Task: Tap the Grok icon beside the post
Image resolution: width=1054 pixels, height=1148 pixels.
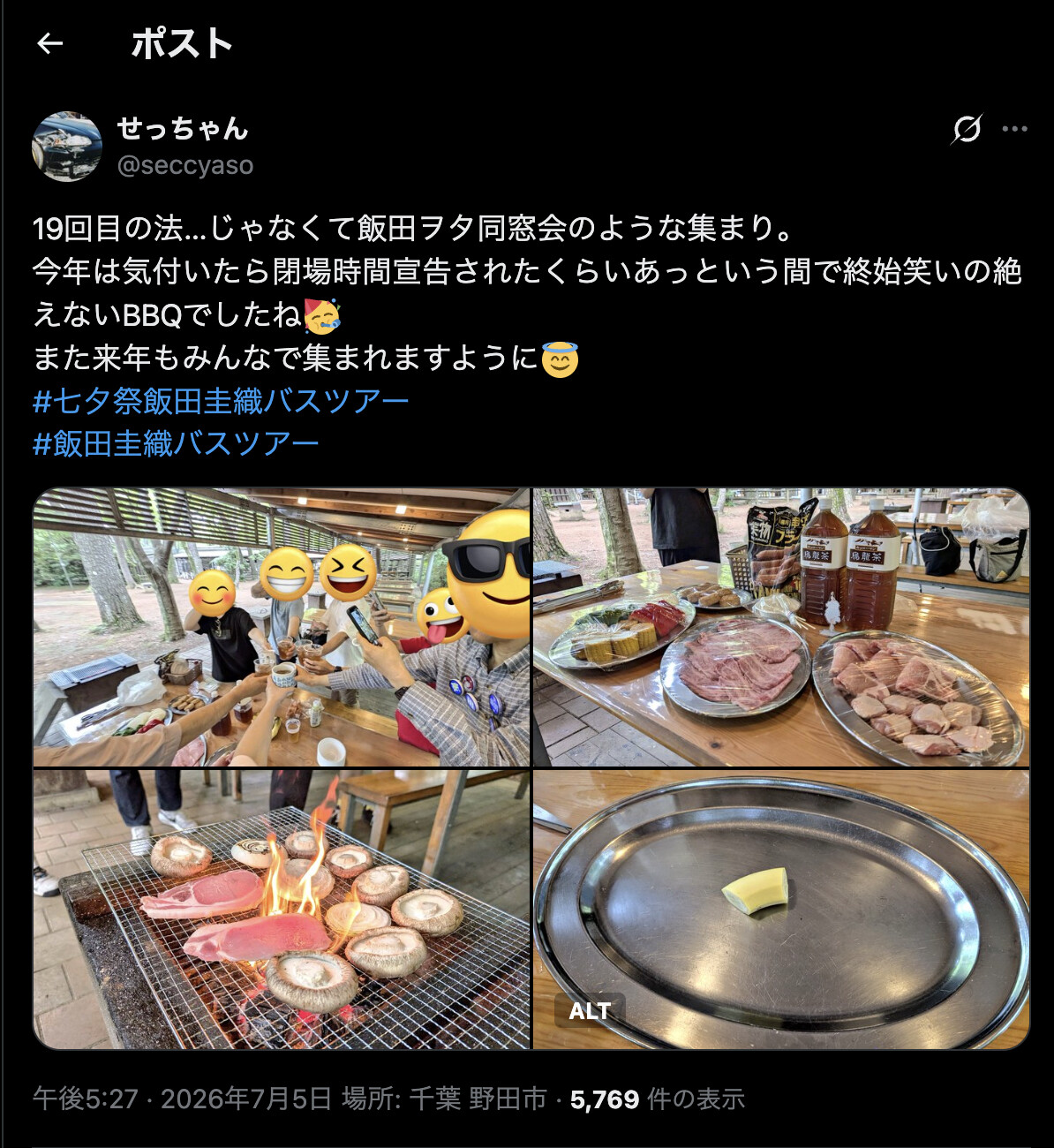Action: [967, 129]
